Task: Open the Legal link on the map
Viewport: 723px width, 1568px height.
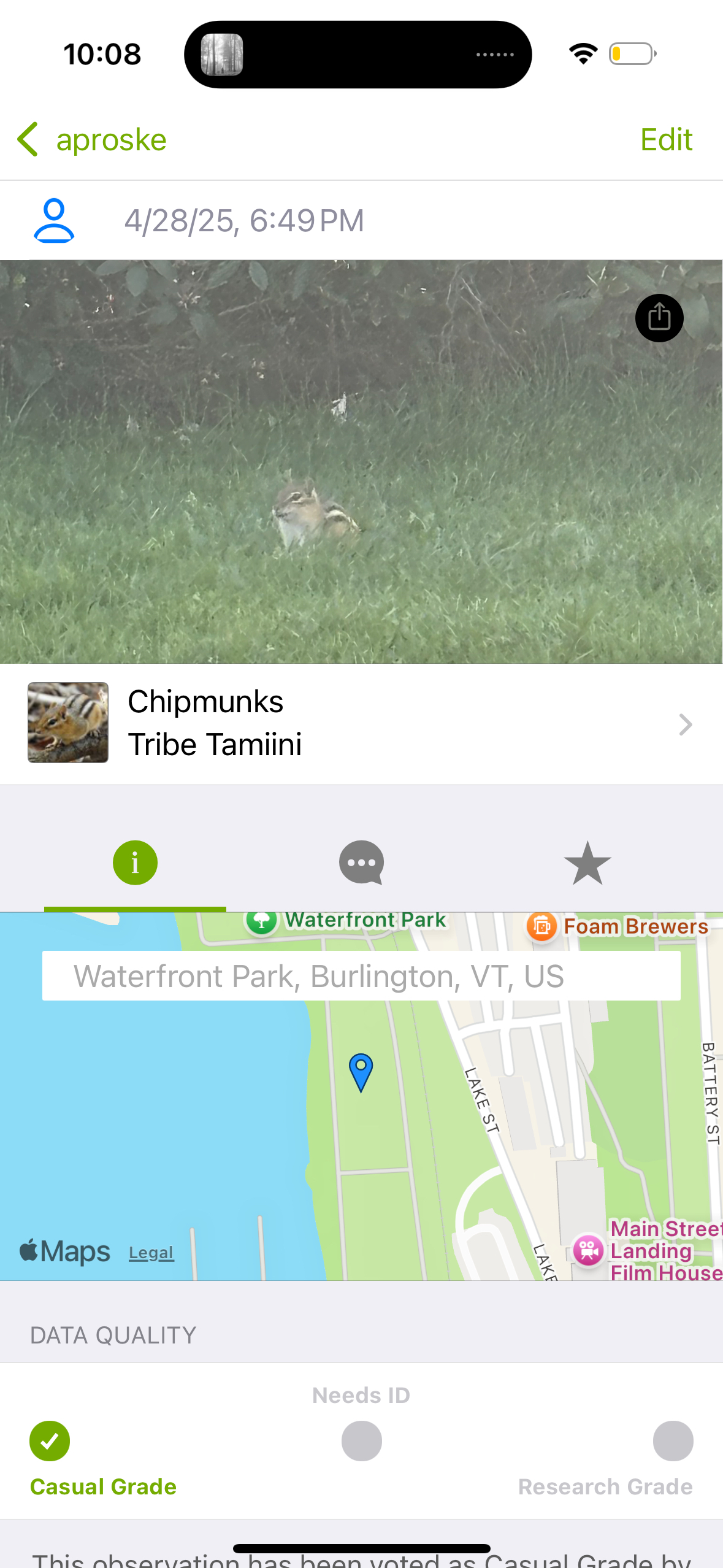Action: pyautogui.click(x=151, y=1253)
